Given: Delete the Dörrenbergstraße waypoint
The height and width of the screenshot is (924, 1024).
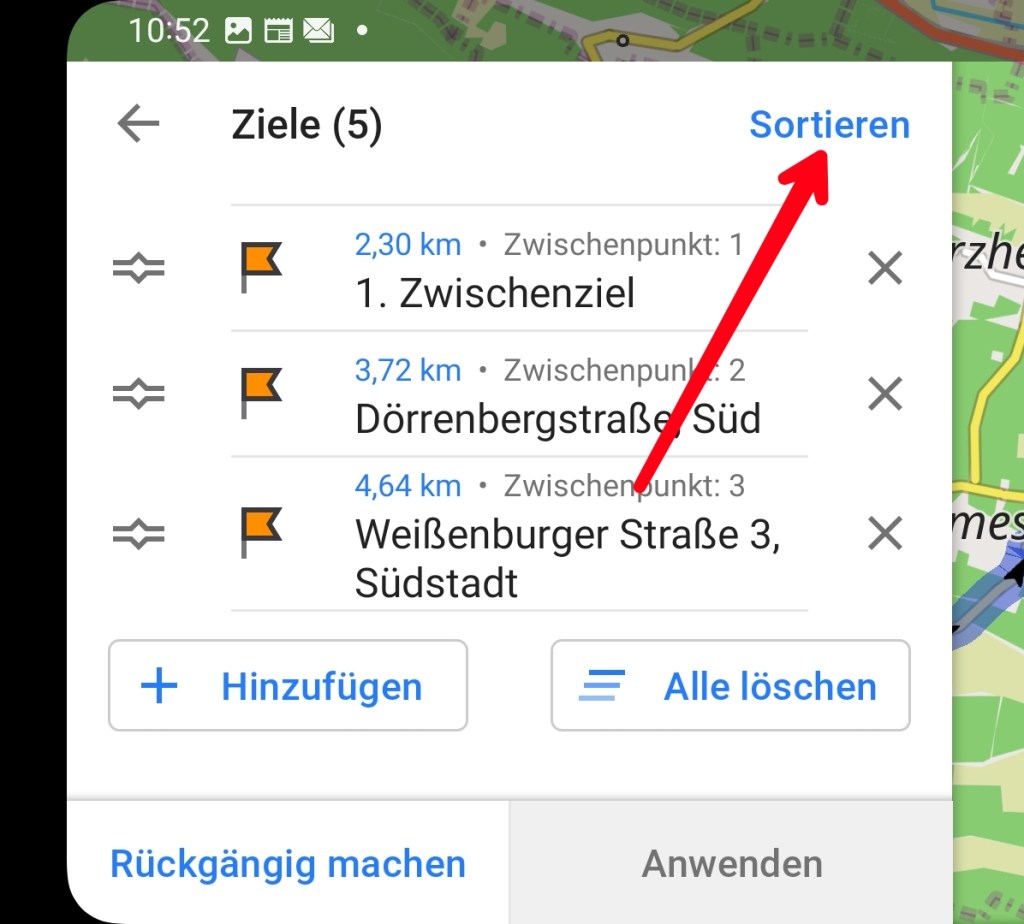Looking at the screenshot, I should click(x=885, y=394).
